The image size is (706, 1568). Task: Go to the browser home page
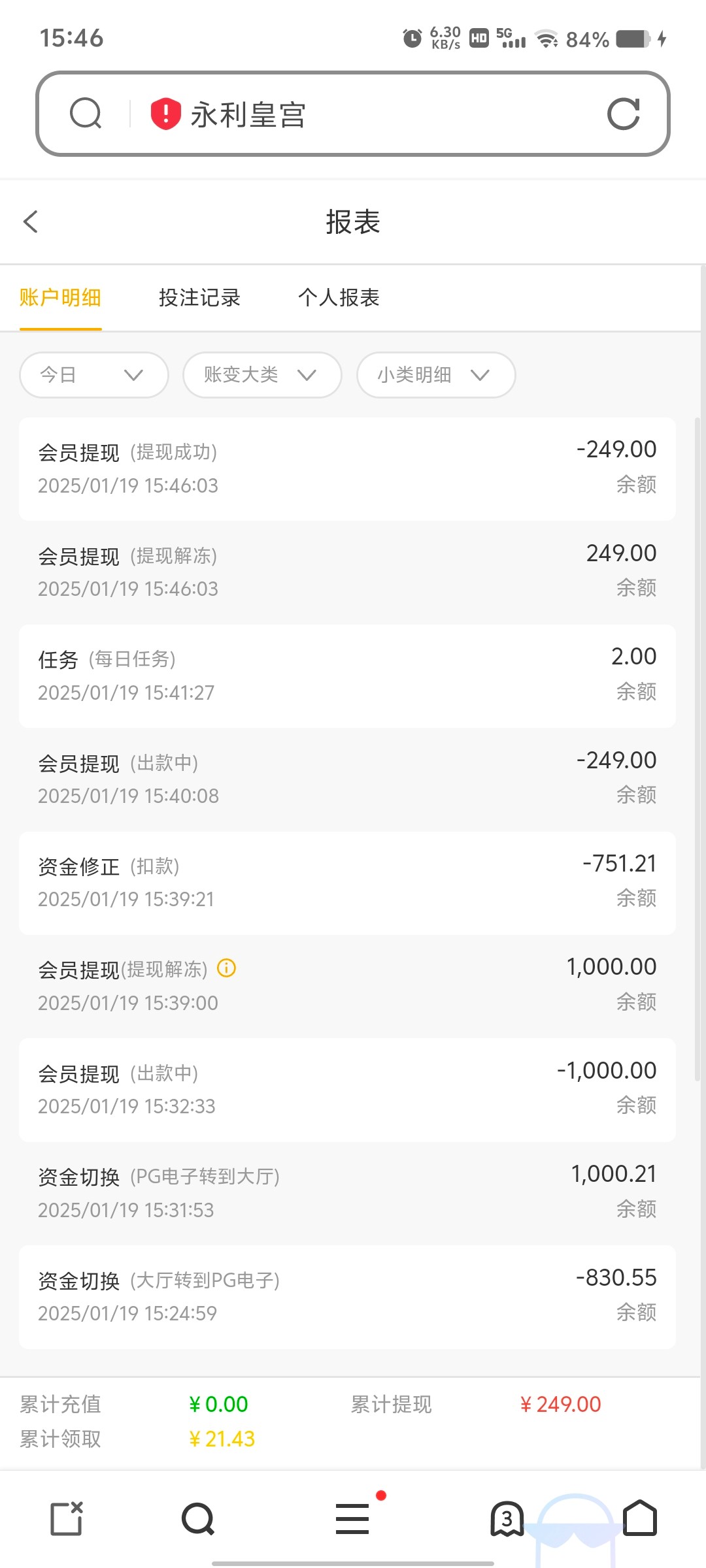(639, 1518)
